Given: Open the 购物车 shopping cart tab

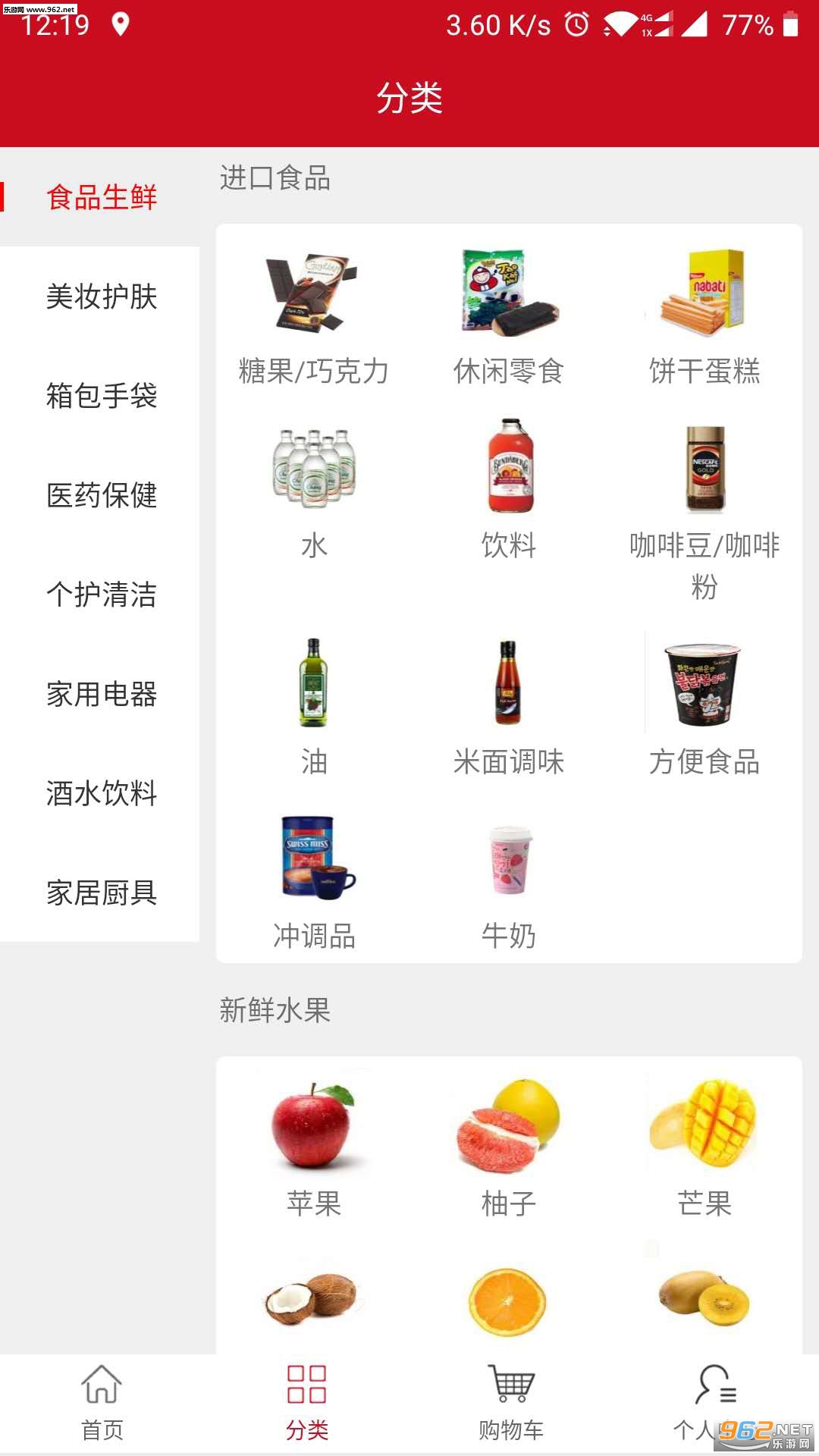Looking at the screenshot, I should [x=511, y=1403].
